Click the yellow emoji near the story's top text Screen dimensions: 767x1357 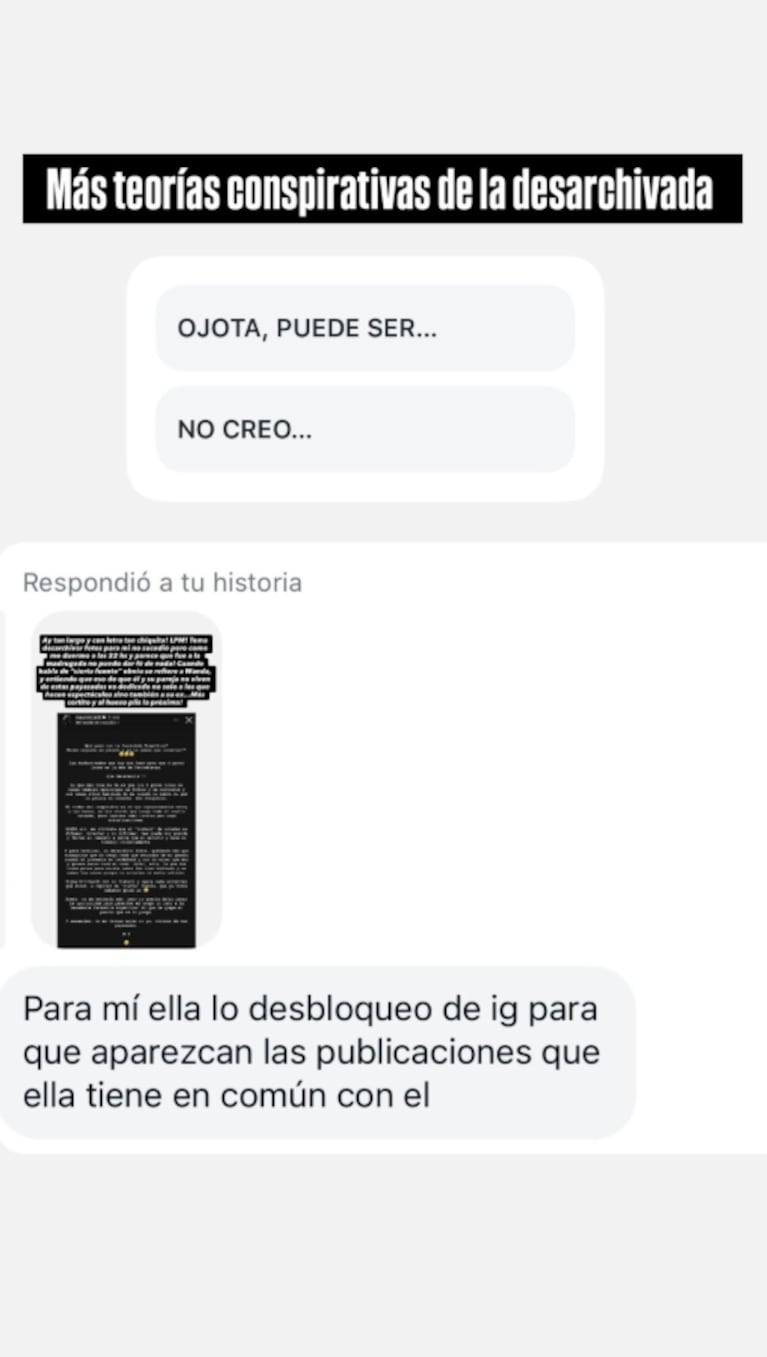[x=126, y=754]
